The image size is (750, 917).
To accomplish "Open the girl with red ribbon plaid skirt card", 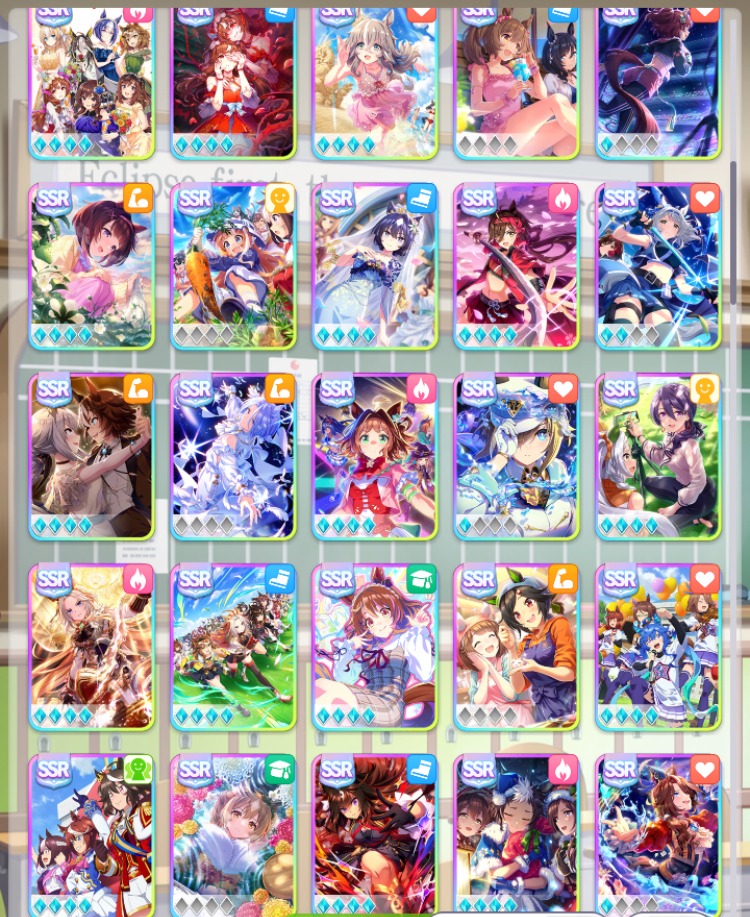I will (375, 647).
